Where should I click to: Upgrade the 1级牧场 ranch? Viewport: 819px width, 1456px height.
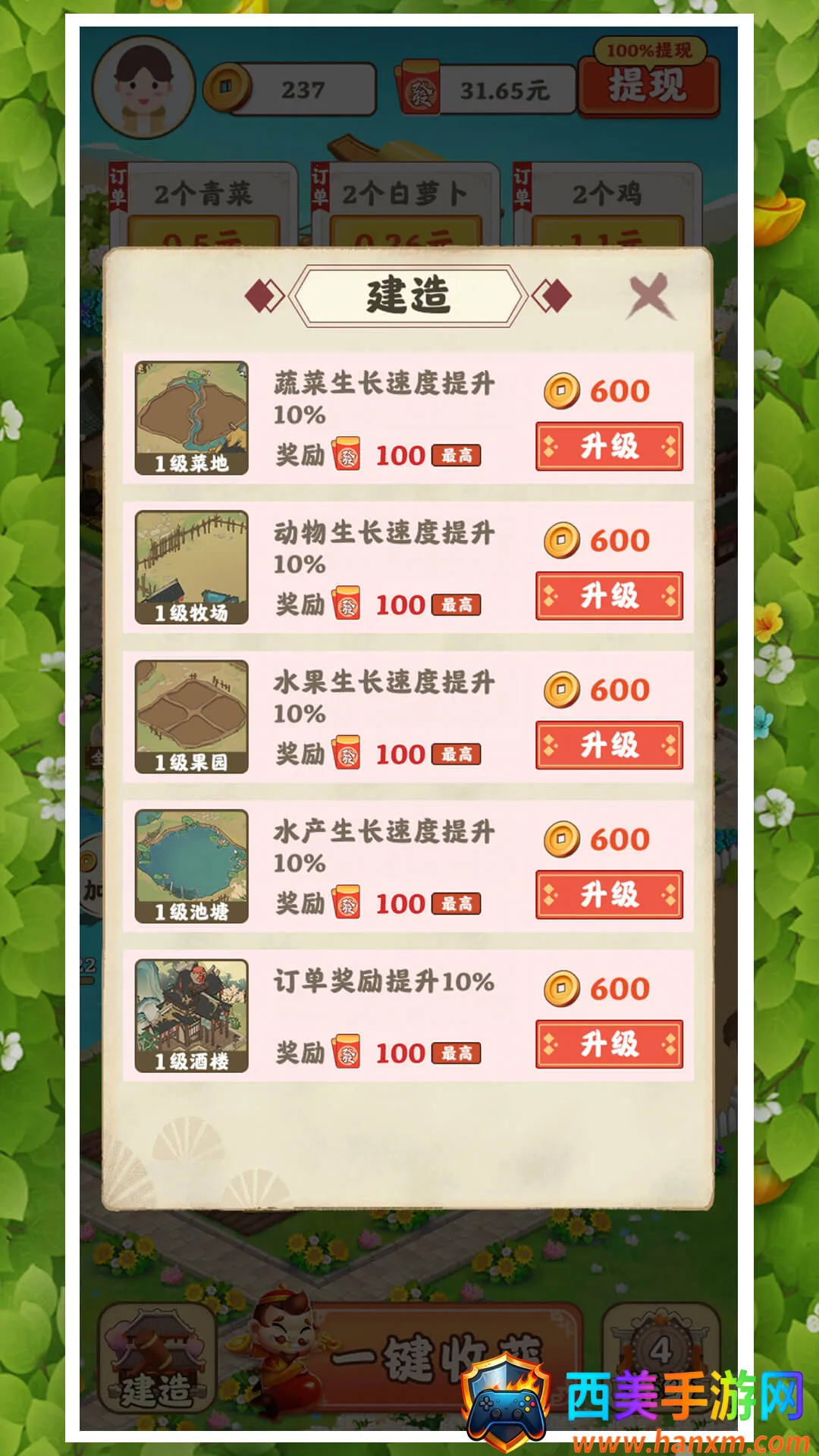coord(609,596)
